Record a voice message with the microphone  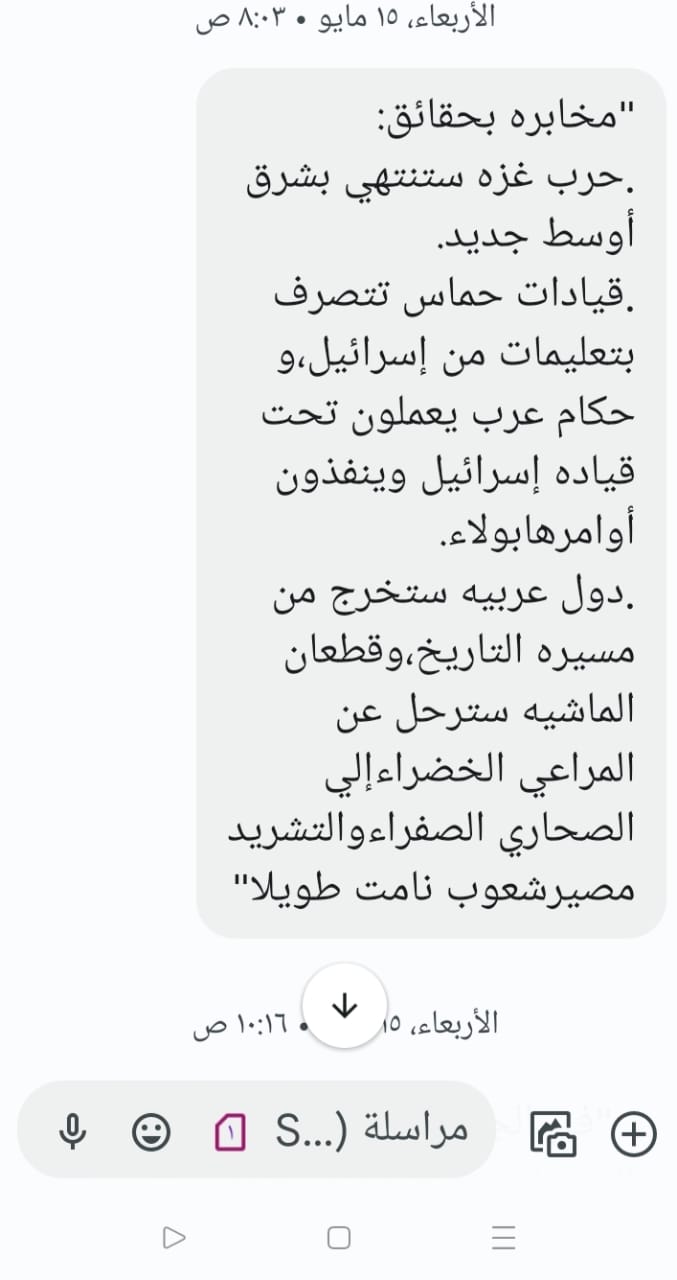point(71,1133)
